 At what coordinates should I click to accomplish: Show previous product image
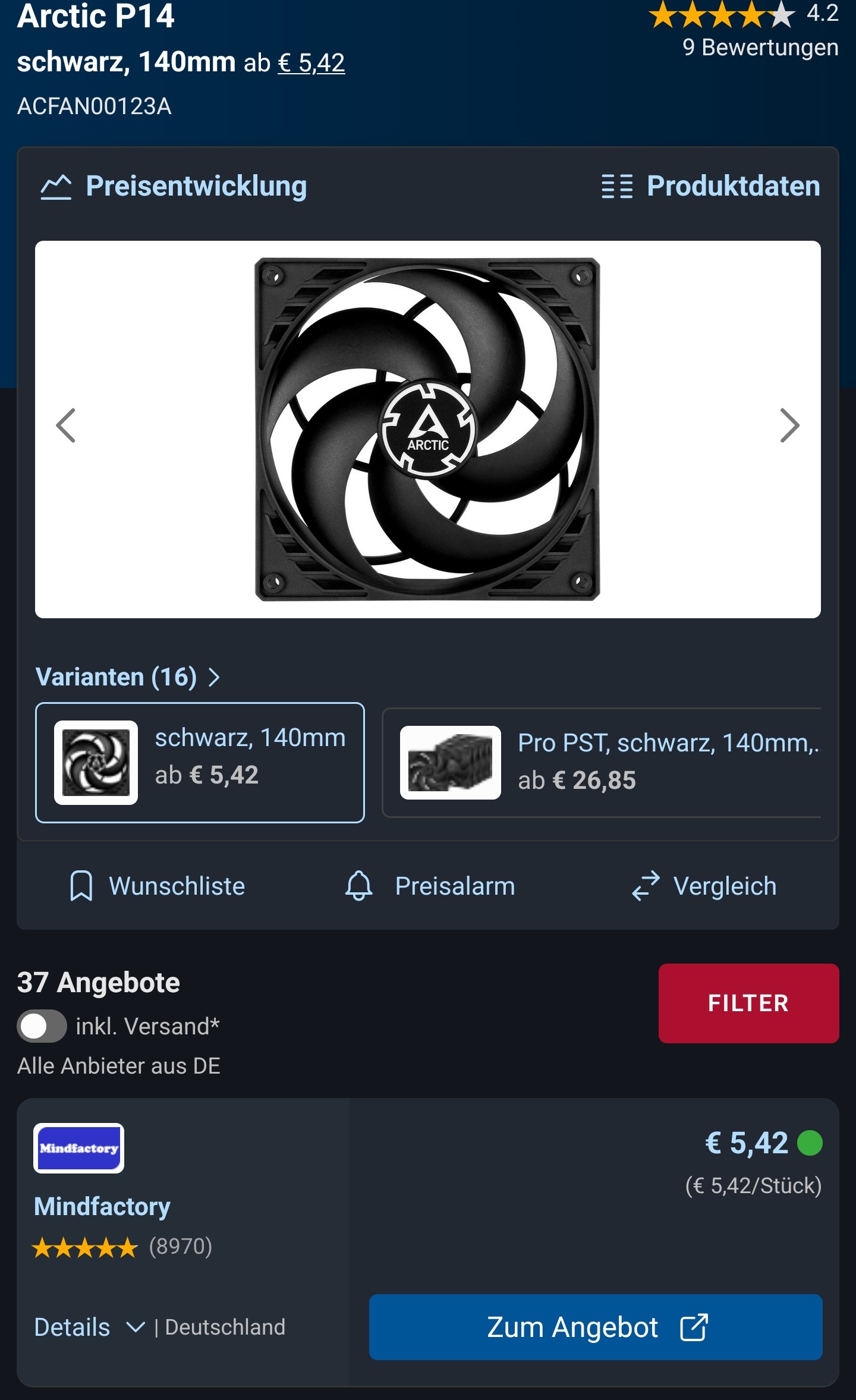[x=66, y=426]
